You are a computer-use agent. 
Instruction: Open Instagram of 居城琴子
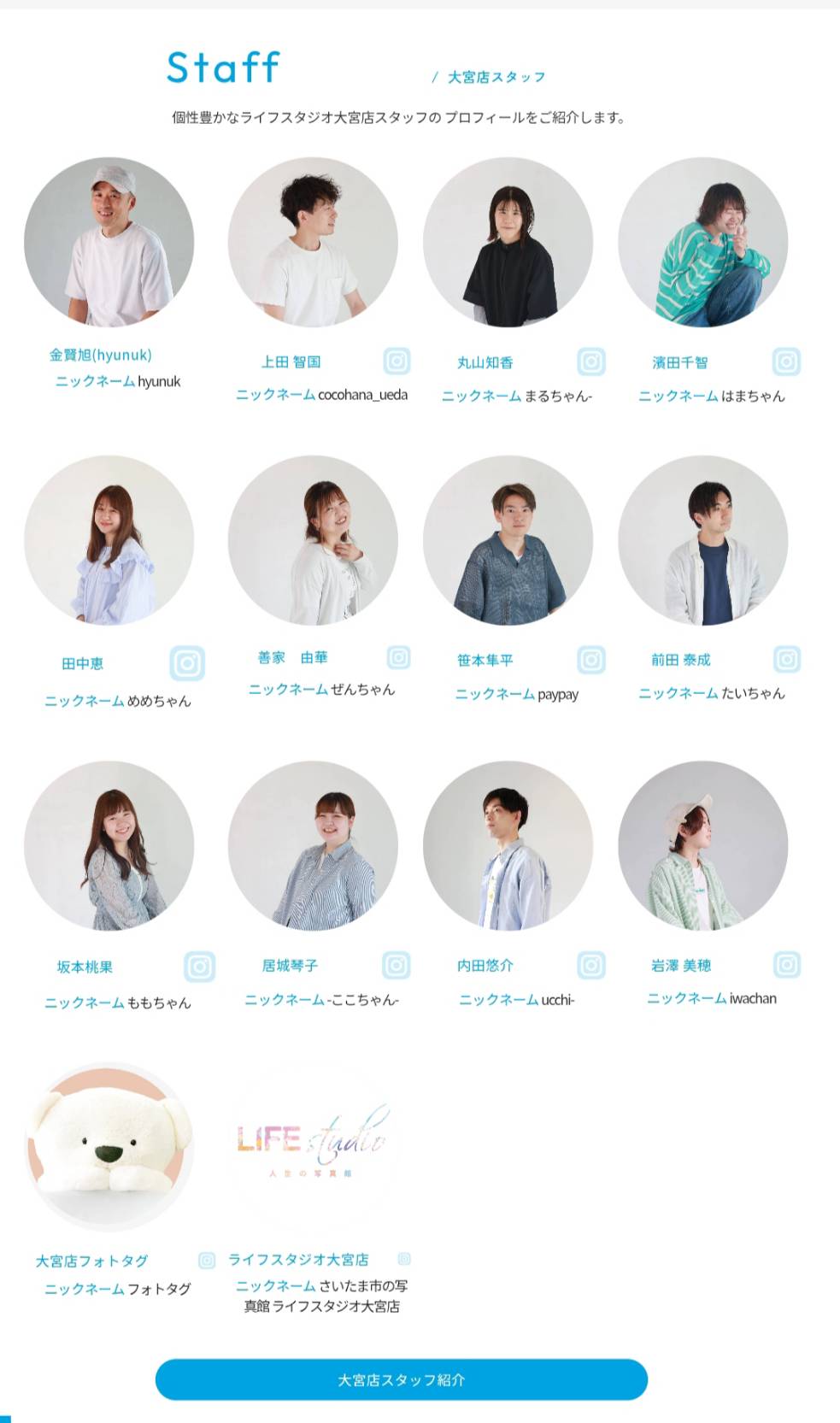click(x=397, y=965)
